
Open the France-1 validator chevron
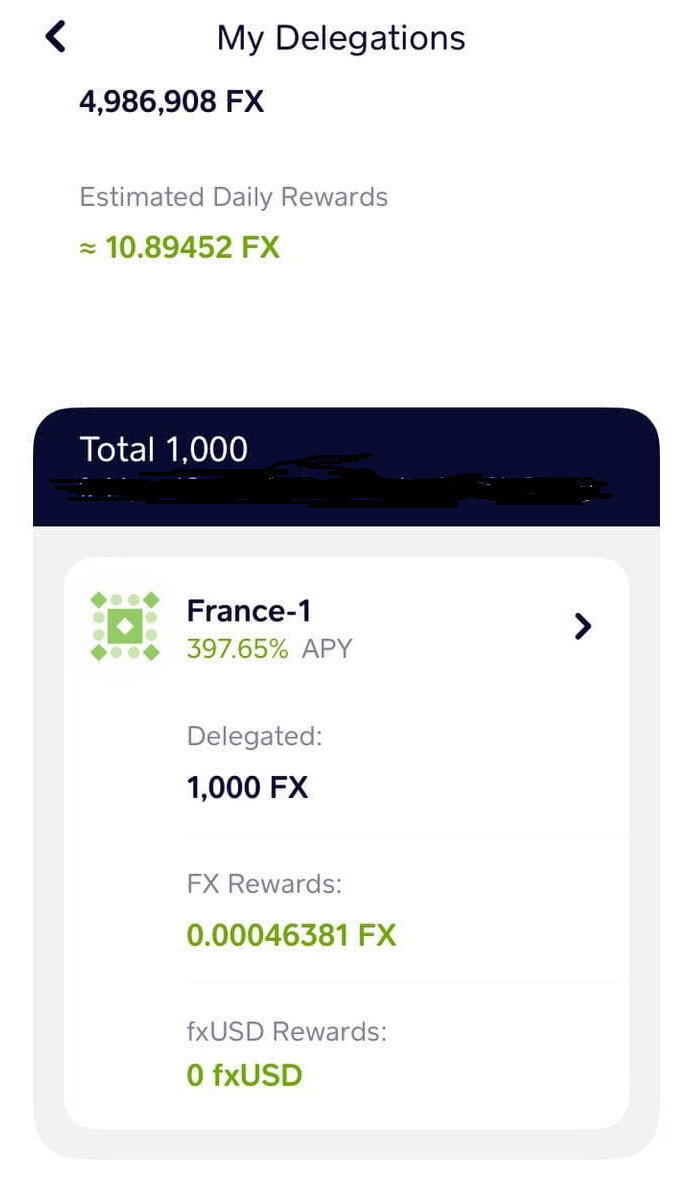point(582,627)
